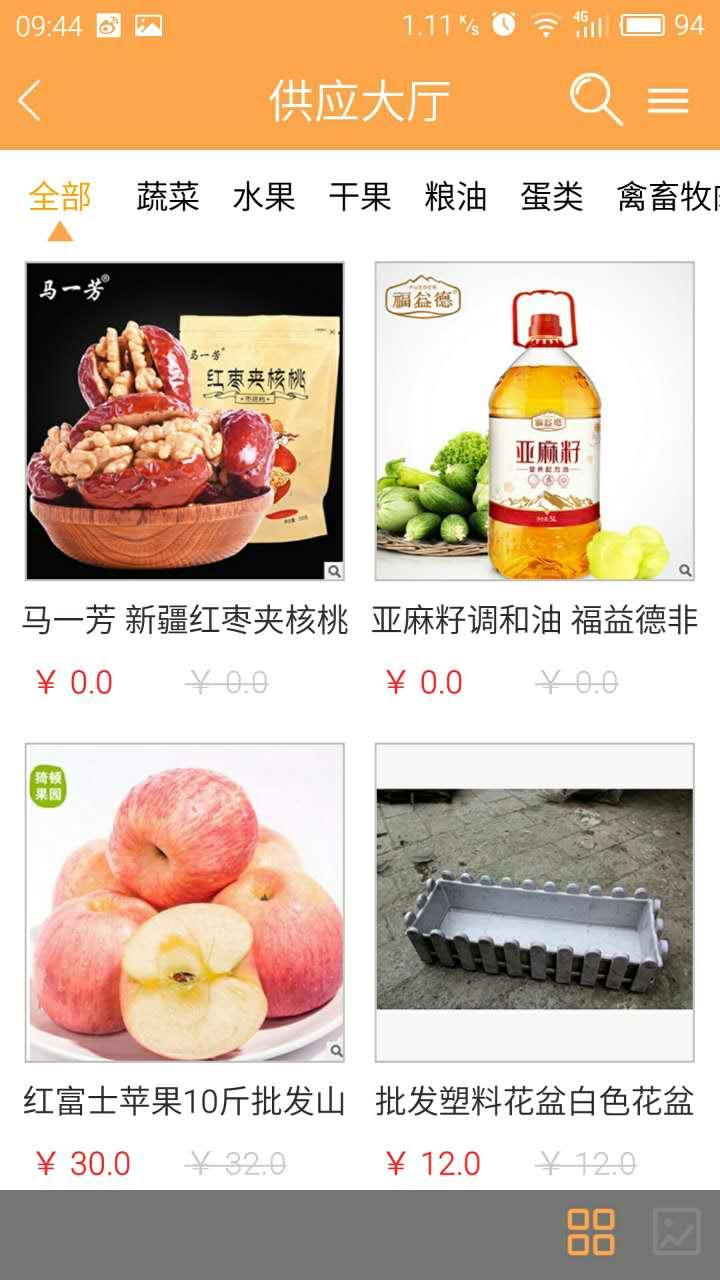Show the 干果 category

click(x=360, y=197)
